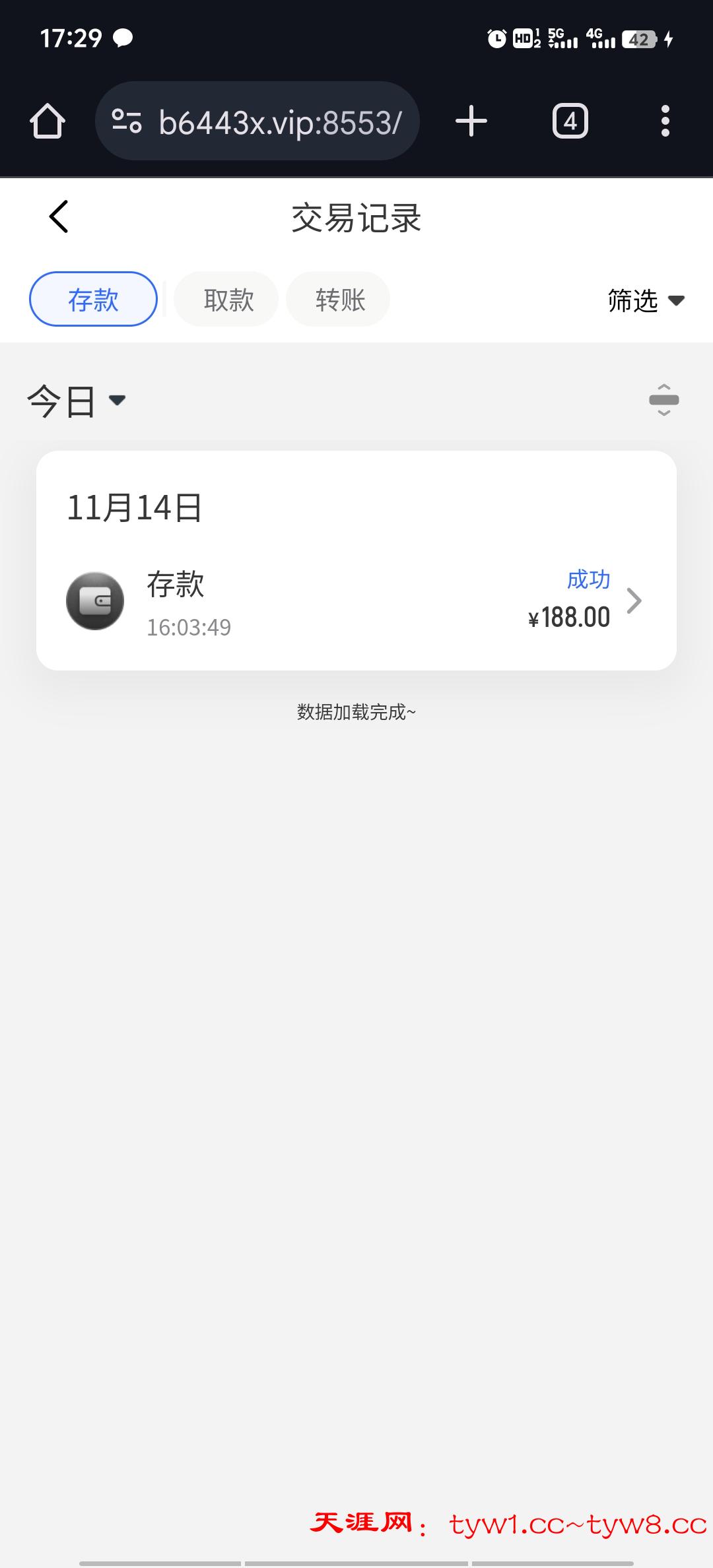Open the 筛选 filter dropdown
The height and width of the screenshot is (1568, 713).
pos(645,301)
